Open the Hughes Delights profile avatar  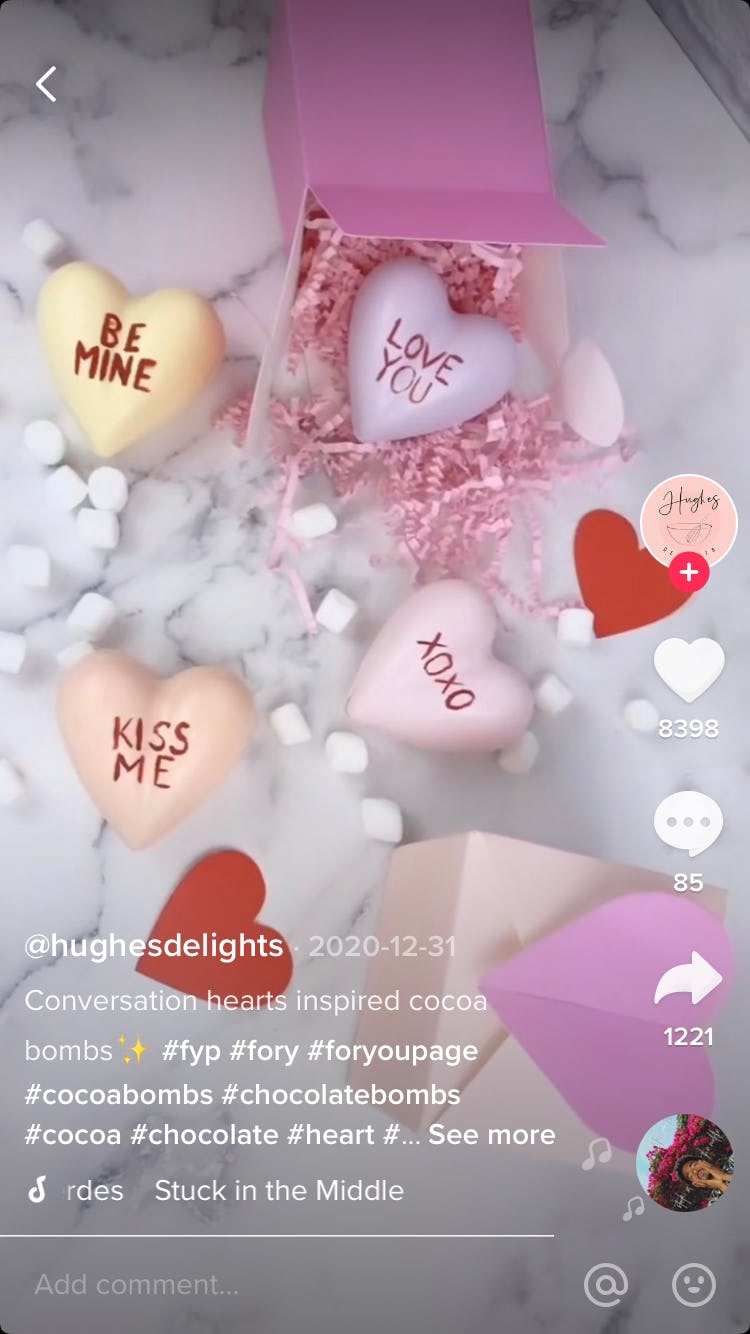pyautogui.click(x=689, y=523)
